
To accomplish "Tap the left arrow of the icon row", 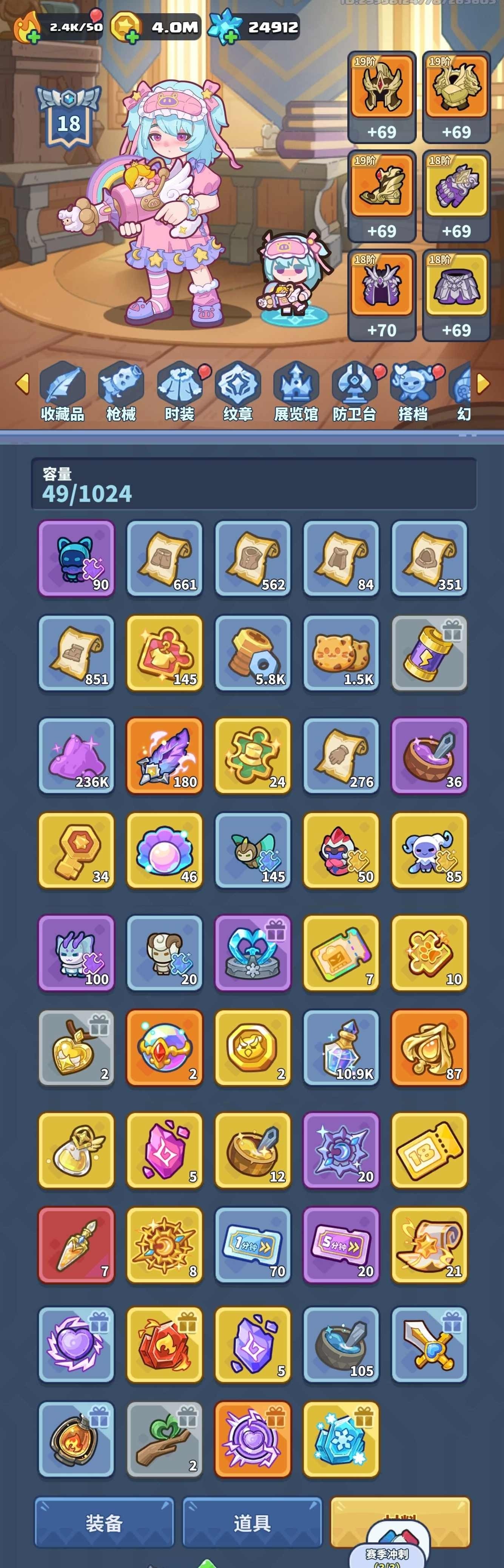I will [x=22, y=384].
